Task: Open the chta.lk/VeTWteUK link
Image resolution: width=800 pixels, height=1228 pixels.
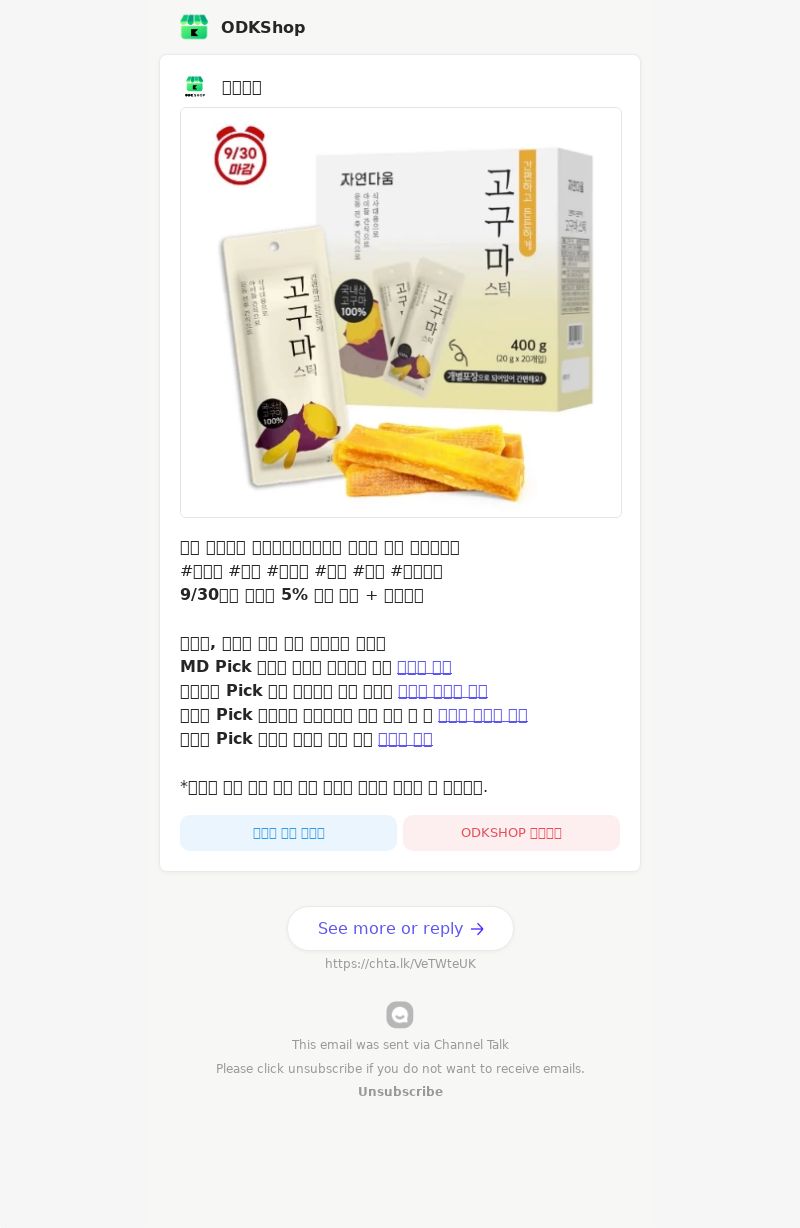Action: (400, 964)
